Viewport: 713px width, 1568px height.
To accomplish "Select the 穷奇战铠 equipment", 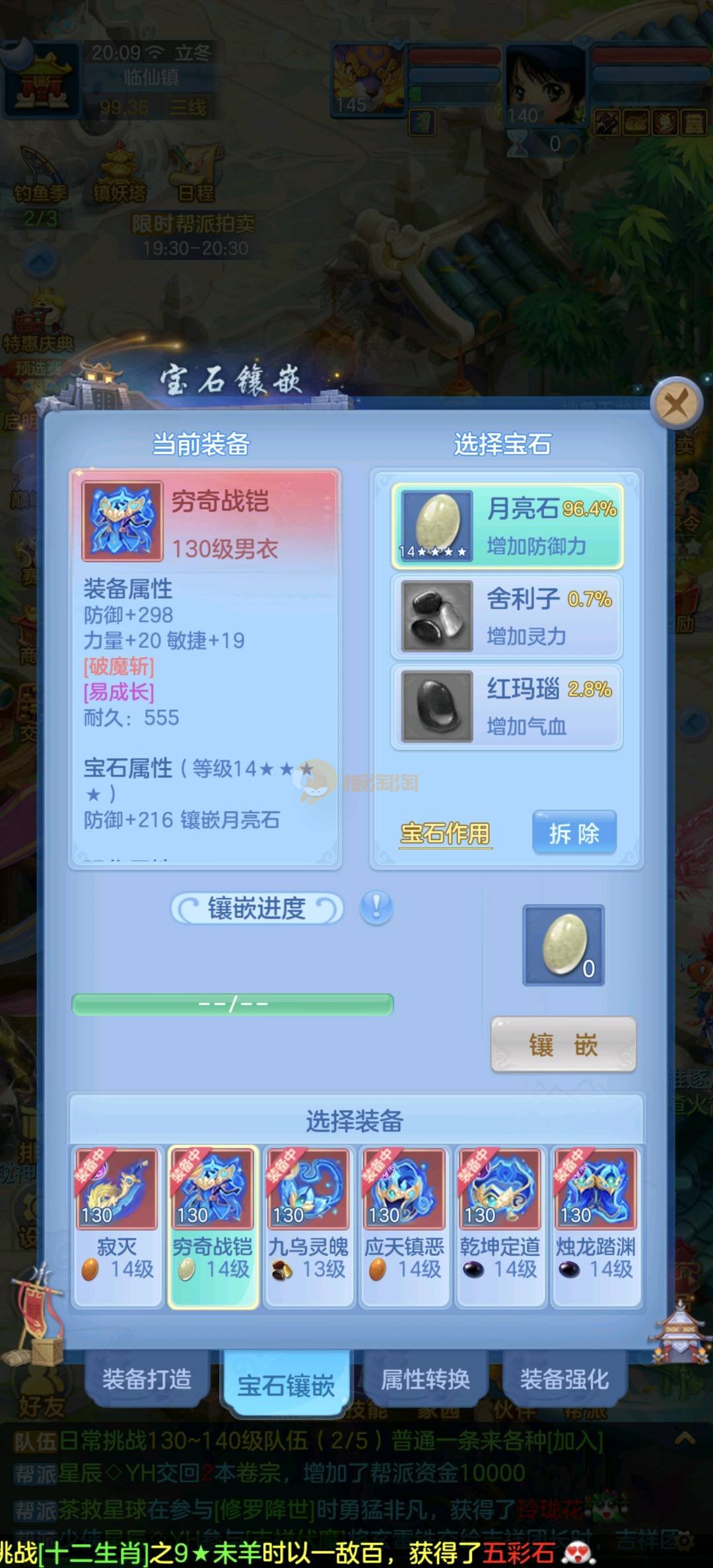I will (x=213, y=1226).
